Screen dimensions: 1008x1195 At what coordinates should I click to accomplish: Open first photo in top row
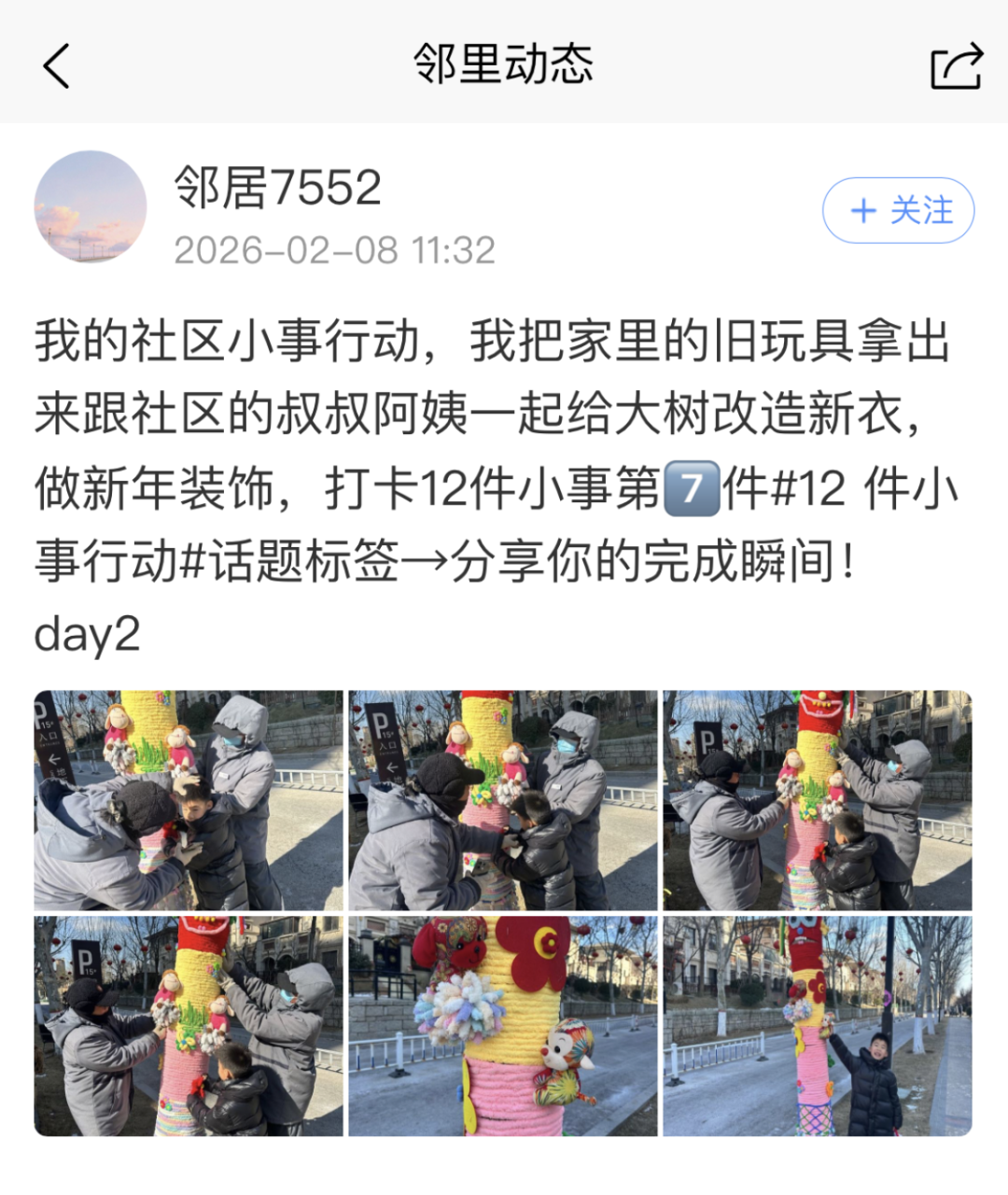click(189, 800)
